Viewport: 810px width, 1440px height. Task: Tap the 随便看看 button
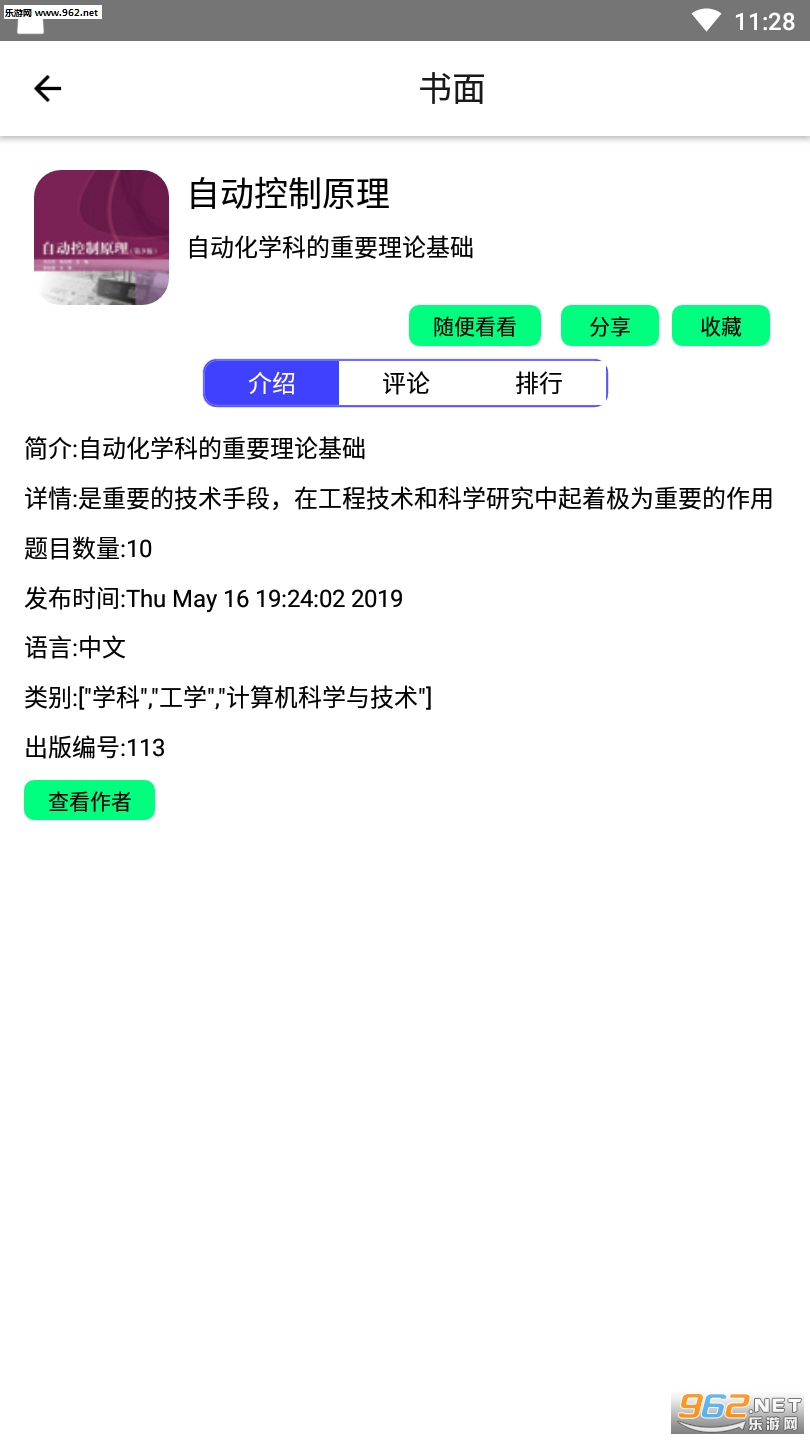[x=475, y=326]
